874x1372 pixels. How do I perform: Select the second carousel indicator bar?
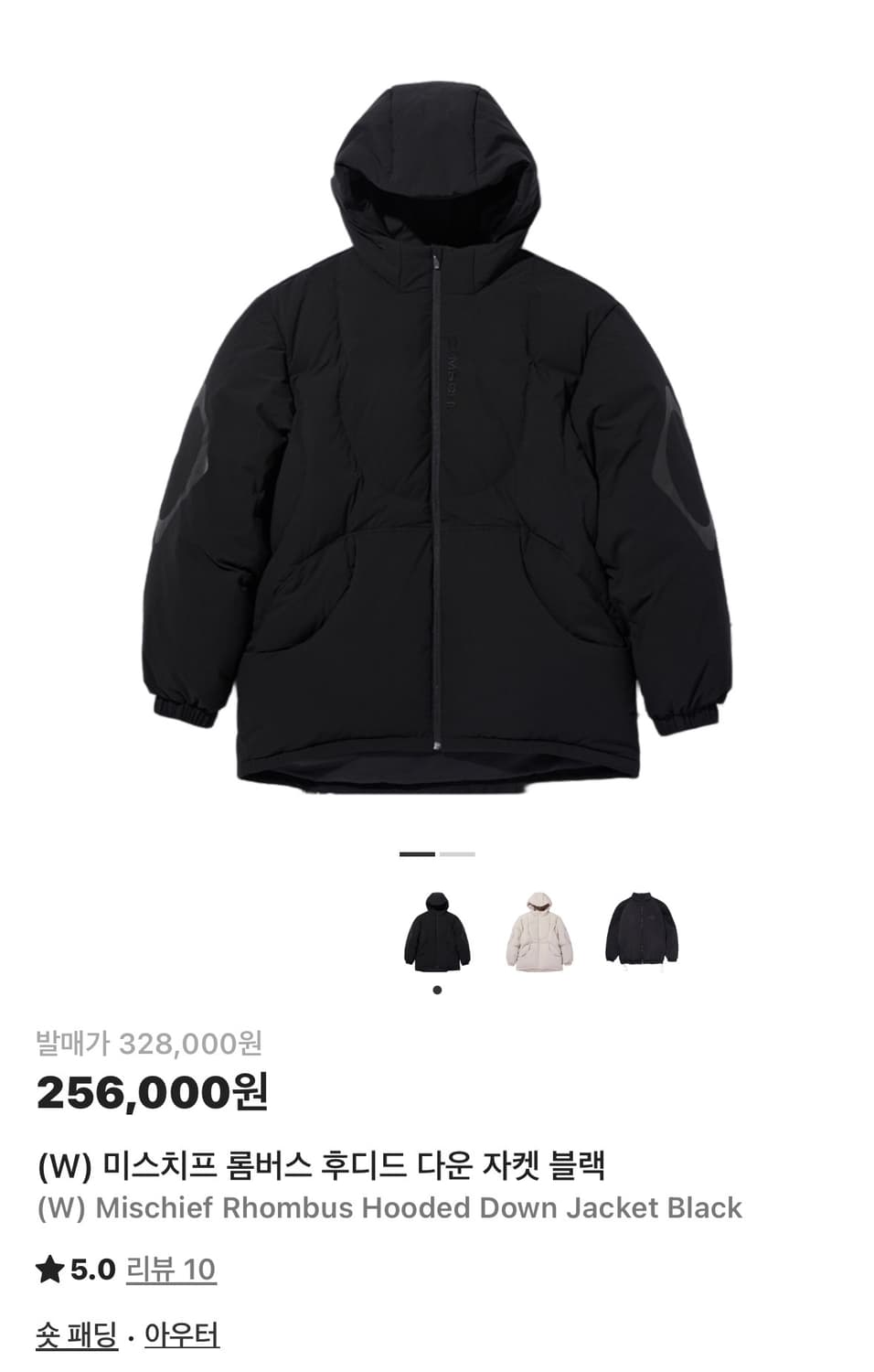(455, 854)
